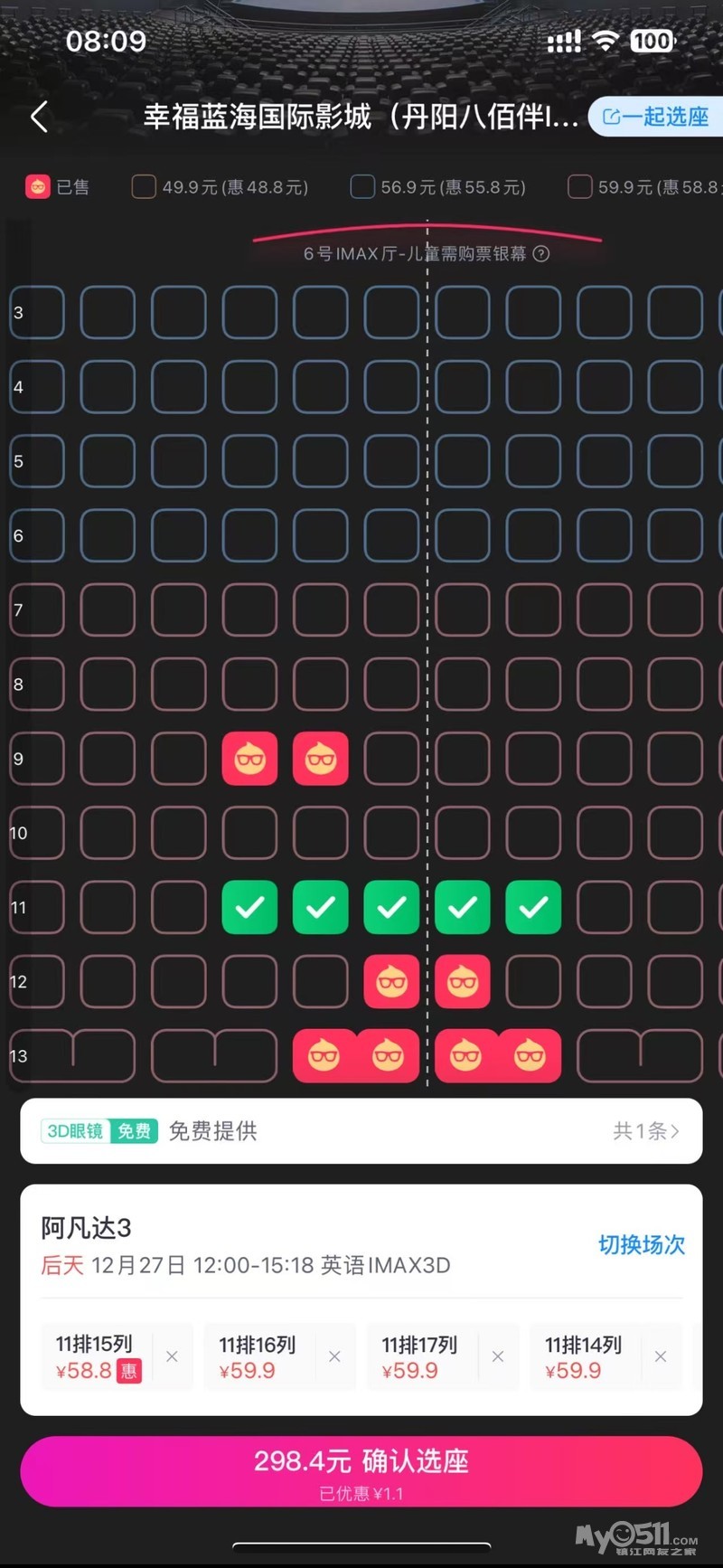Remove selected seat 11排14列
Image resolution: width=723 pixels, height=1568 pixels.
[661, 1356]
